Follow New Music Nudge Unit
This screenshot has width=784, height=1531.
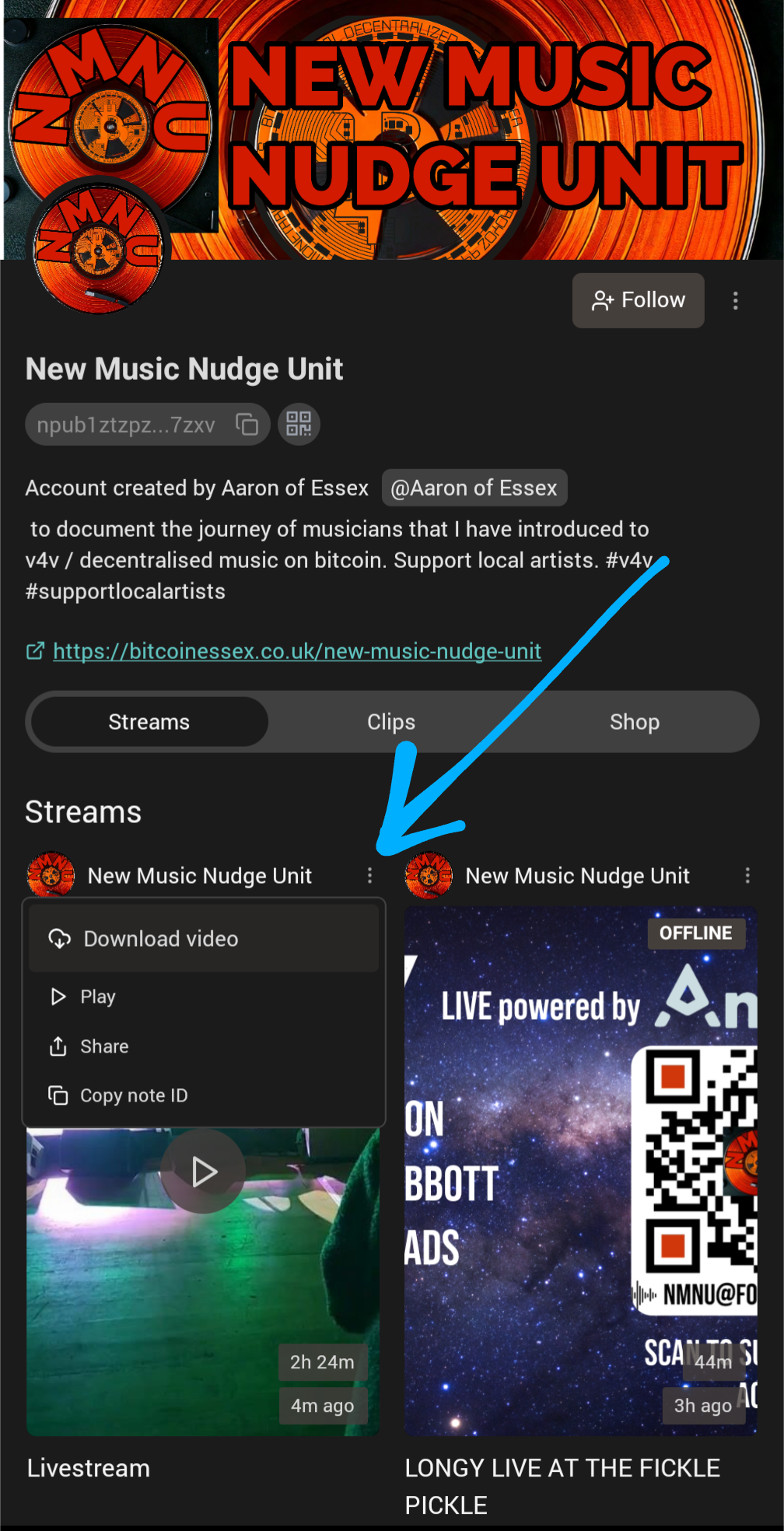638,300
